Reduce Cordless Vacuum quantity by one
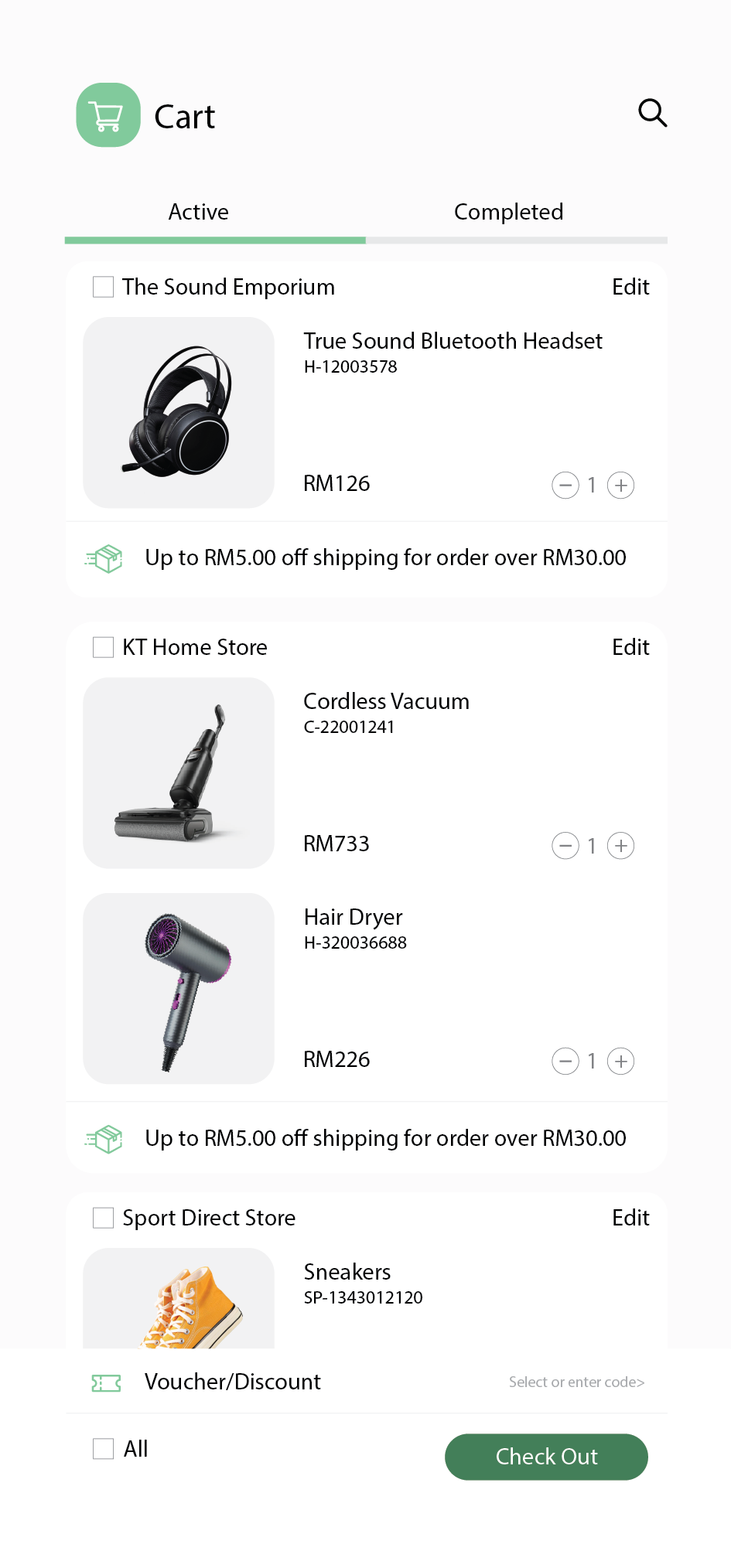731x1568 pixels. point(565,846)
